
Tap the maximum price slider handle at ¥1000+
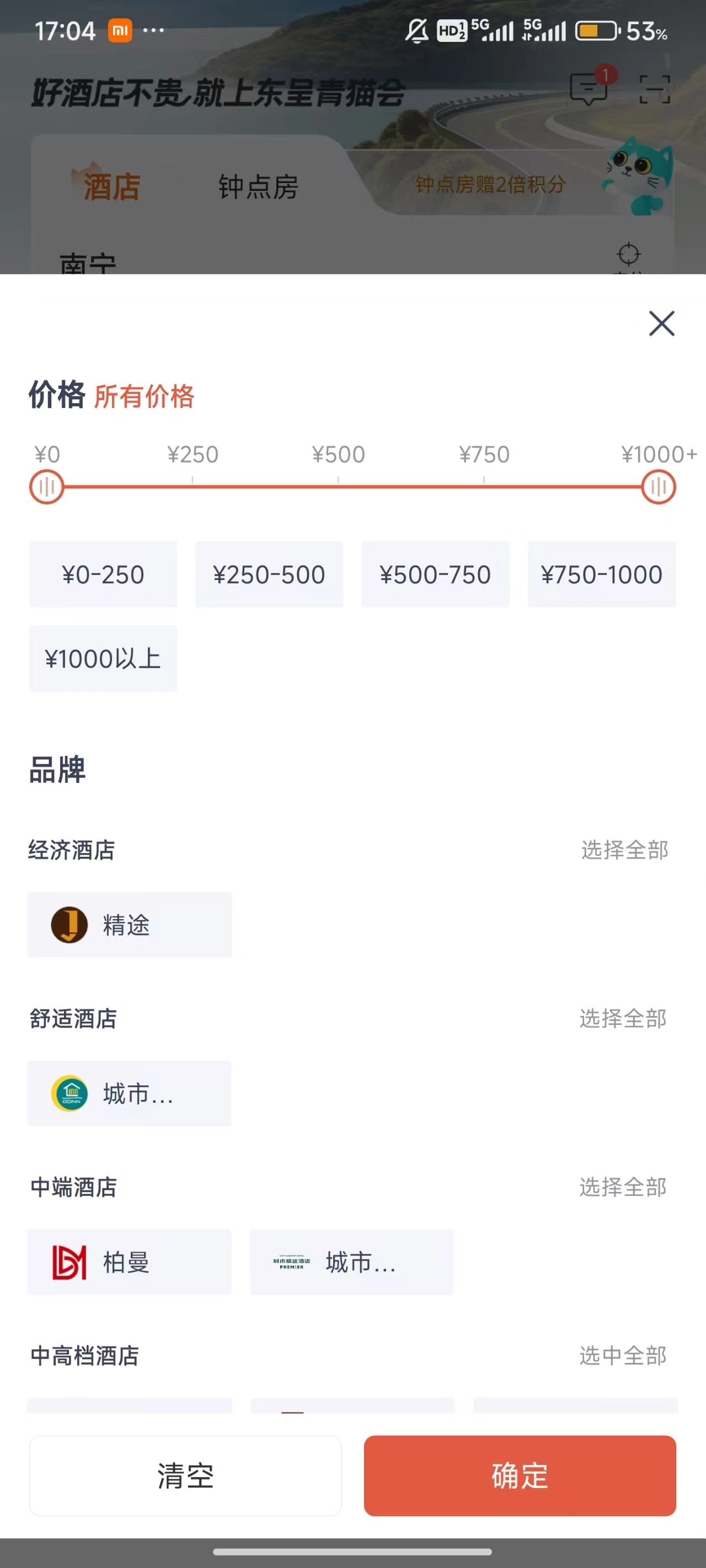pyautogui.click(x=658, y=487)
